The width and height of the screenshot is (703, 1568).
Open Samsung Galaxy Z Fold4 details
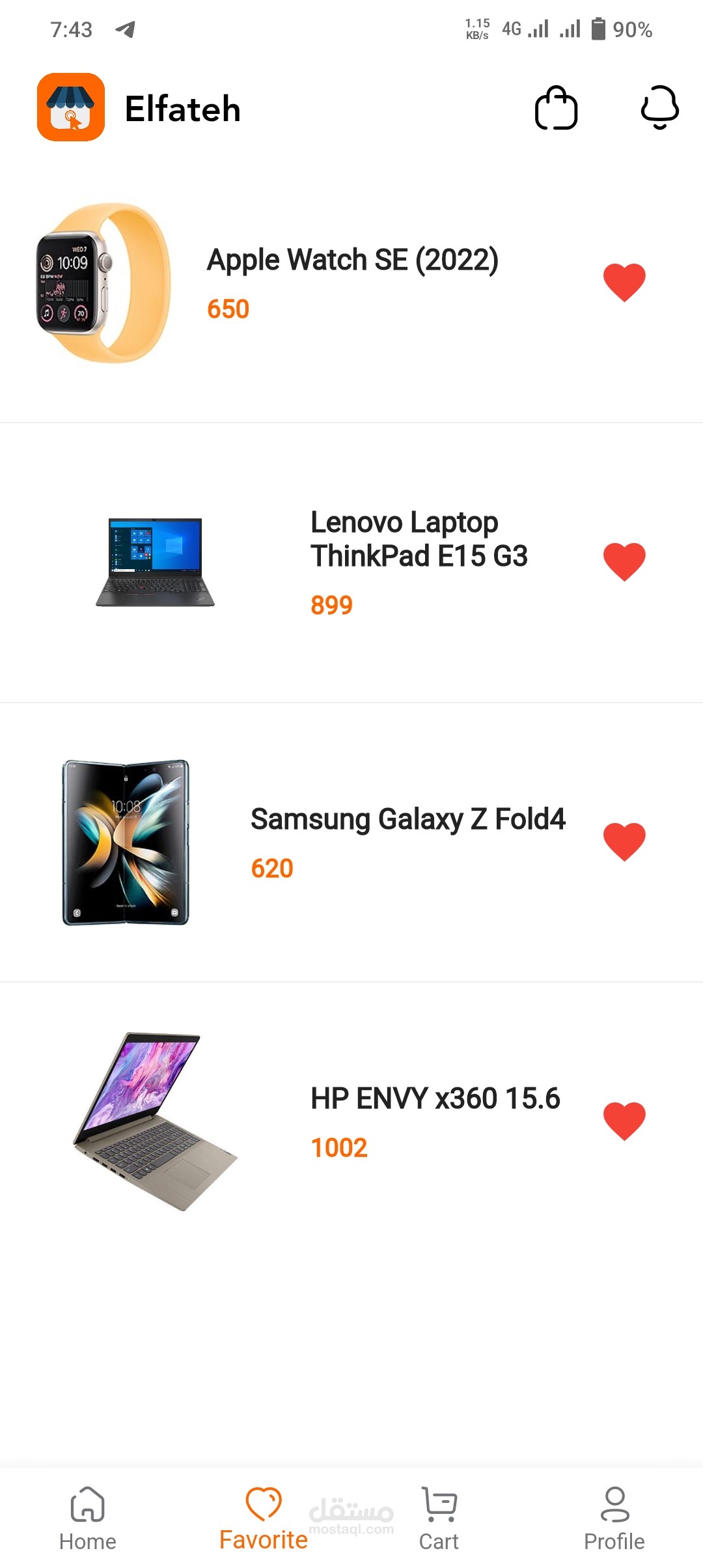(x=407, y=819)
